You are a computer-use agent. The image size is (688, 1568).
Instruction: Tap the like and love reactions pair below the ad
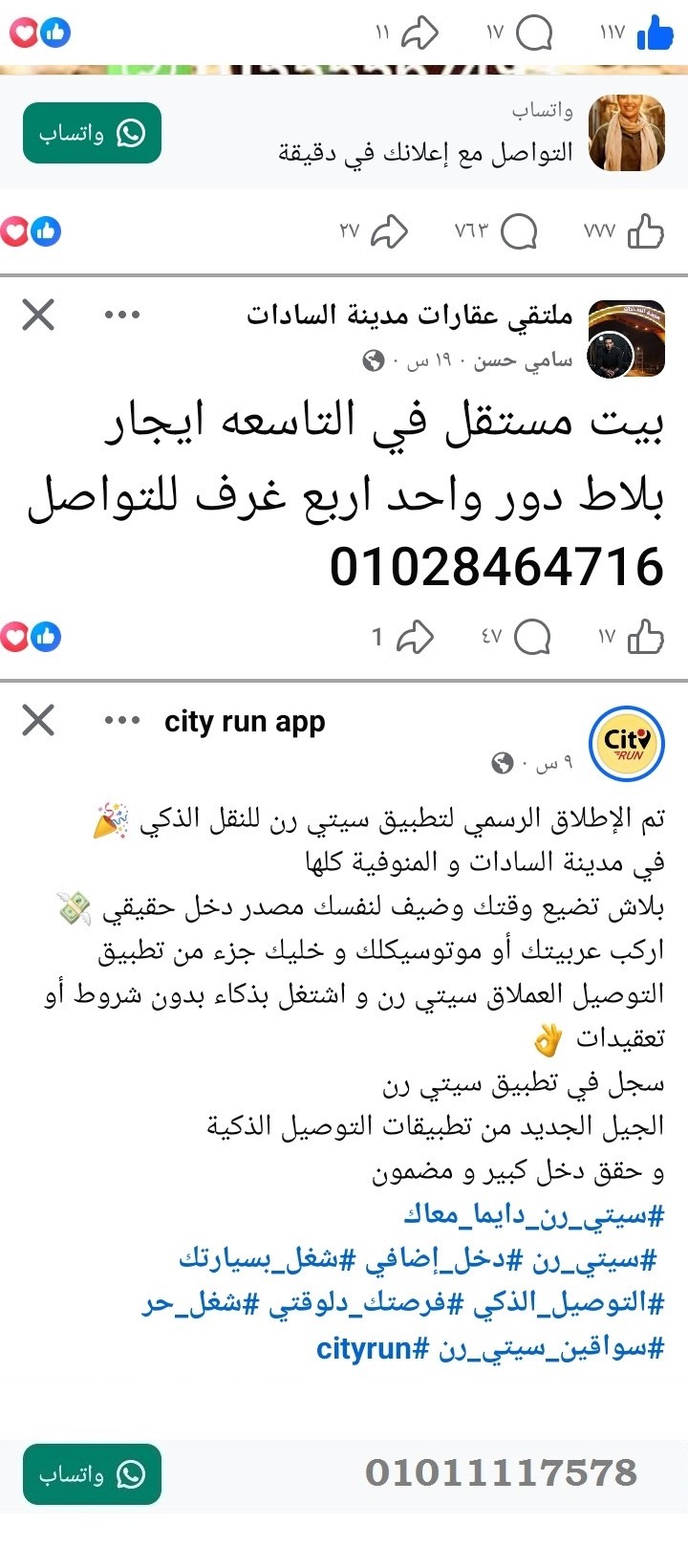pos(29,230)
